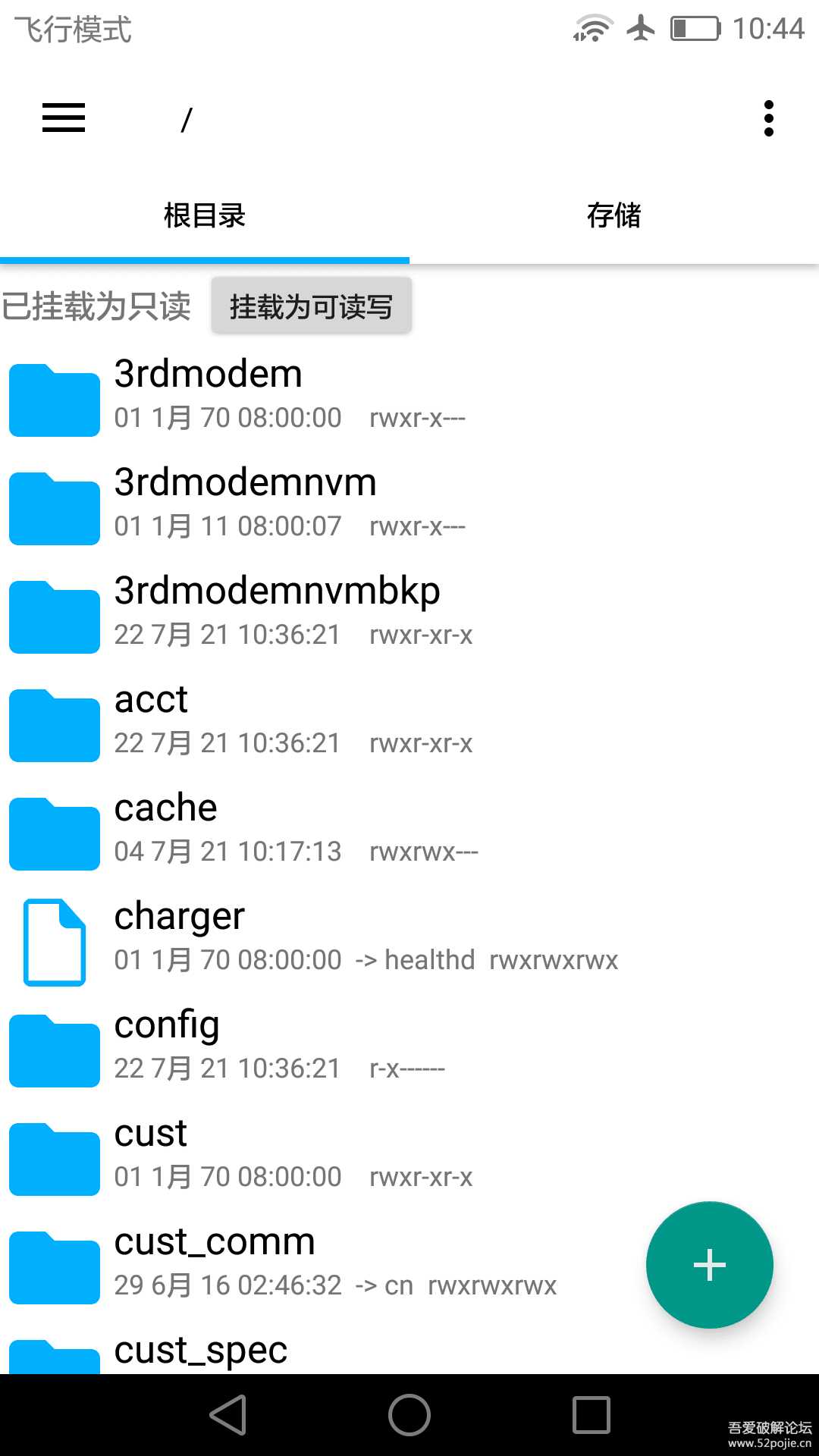Tap the green plus floating button
Viewport: 819px width, 1456px height.
click(x=709, y=1265)
